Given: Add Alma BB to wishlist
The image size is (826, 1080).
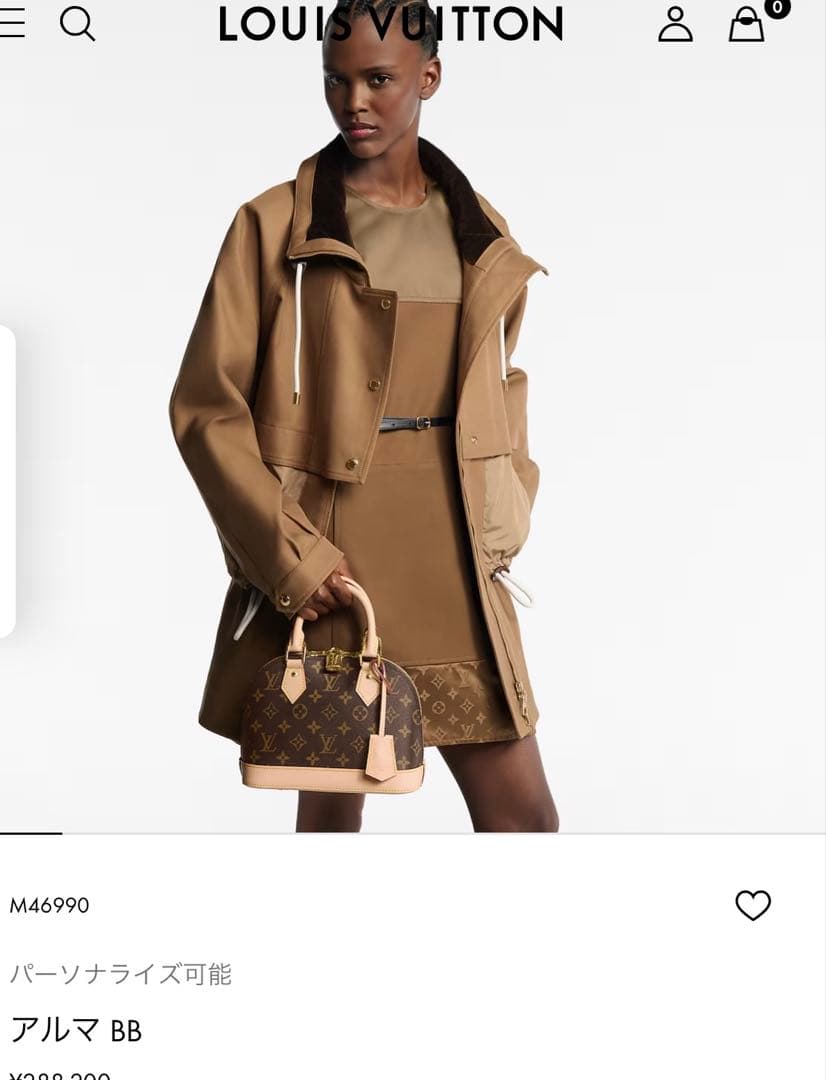Looking at the screenshot, I should 753,905.
